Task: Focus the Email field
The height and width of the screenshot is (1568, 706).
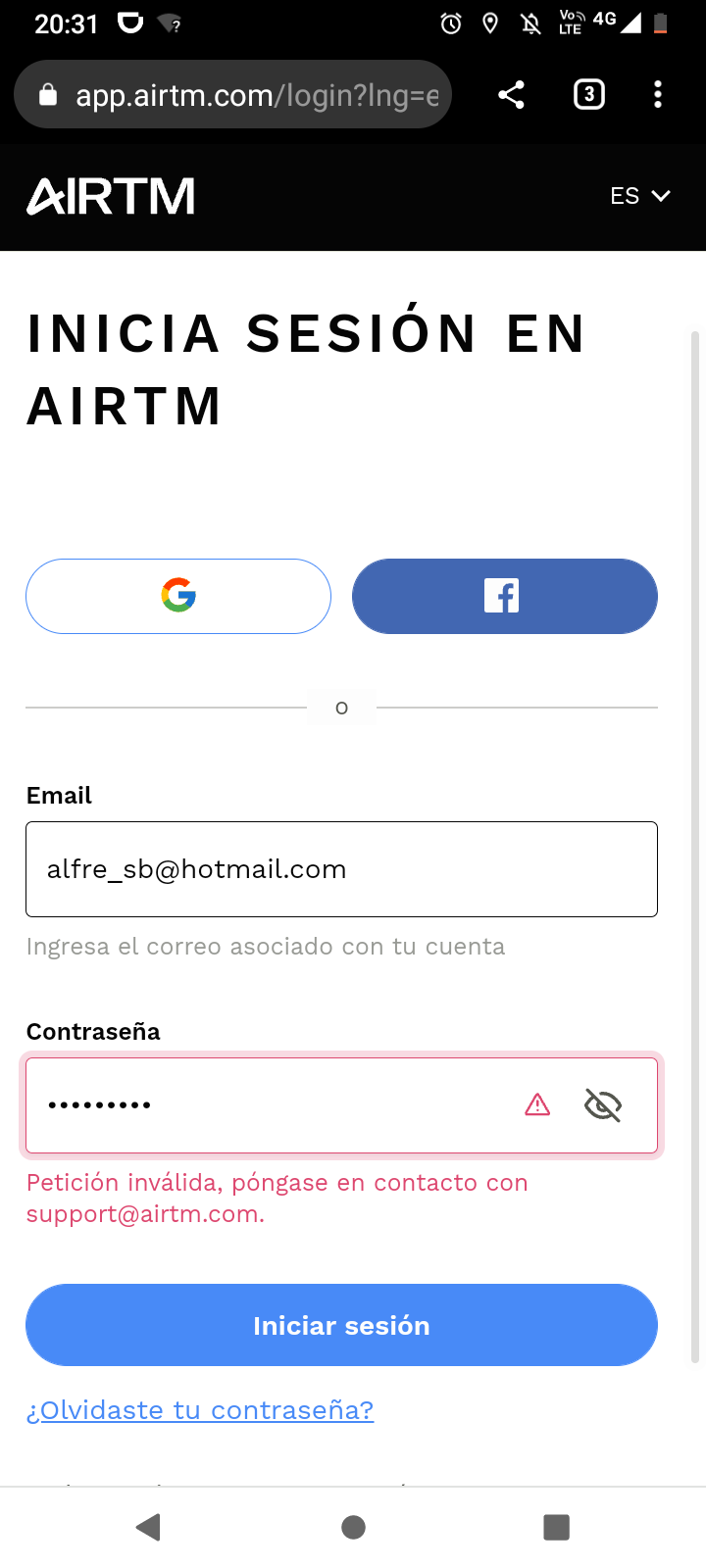Action: tap(341, 869)
